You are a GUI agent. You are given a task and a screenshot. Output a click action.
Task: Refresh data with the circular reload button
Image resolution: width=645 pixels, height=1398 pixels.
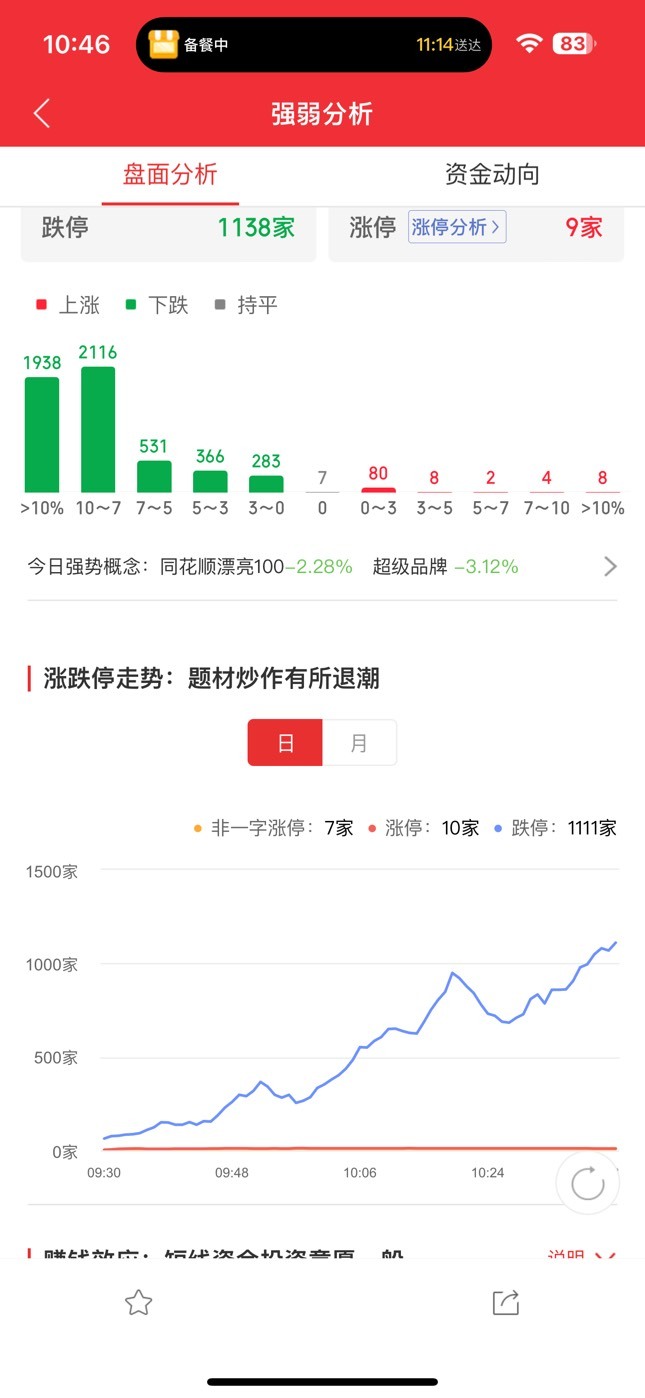coord(587,1184)
